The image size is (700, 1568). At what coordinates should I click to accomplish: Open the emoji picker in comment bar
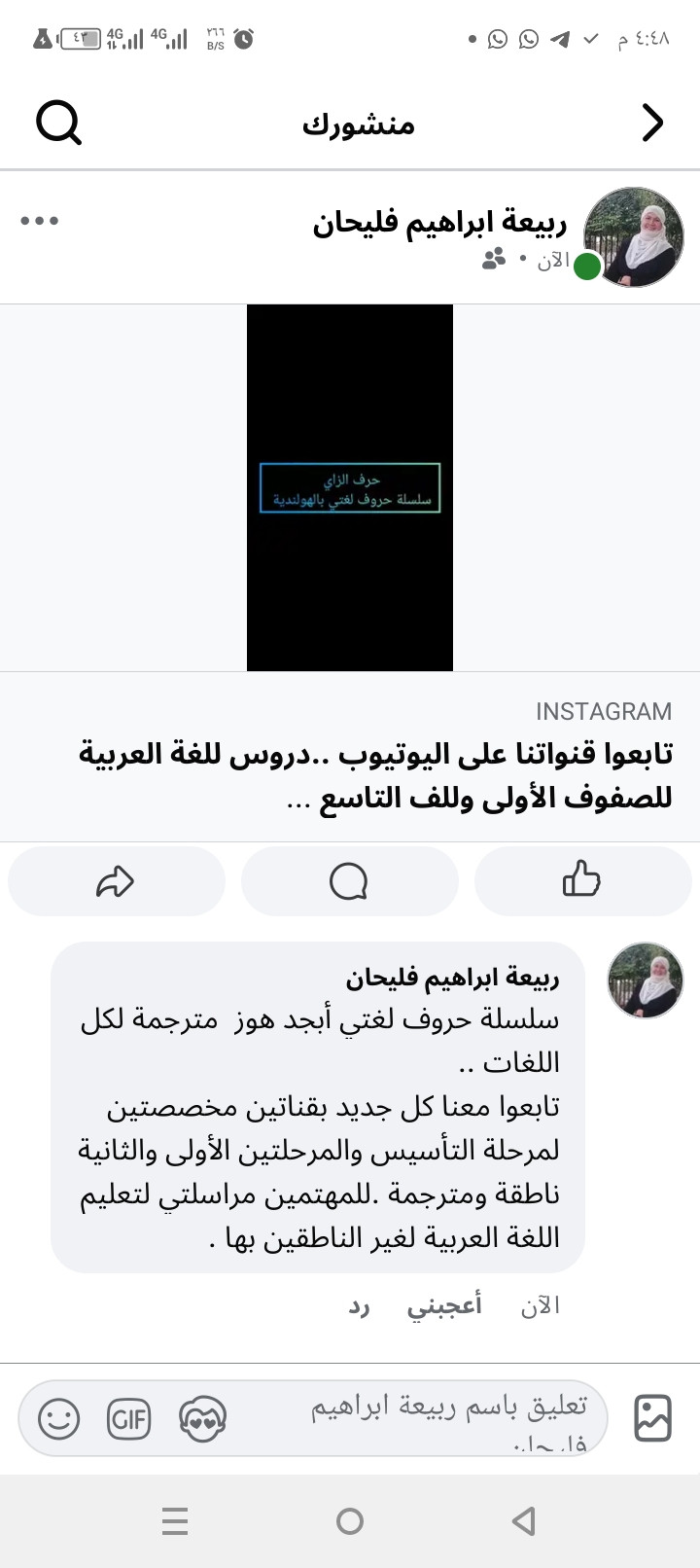tap(57, 1418)
